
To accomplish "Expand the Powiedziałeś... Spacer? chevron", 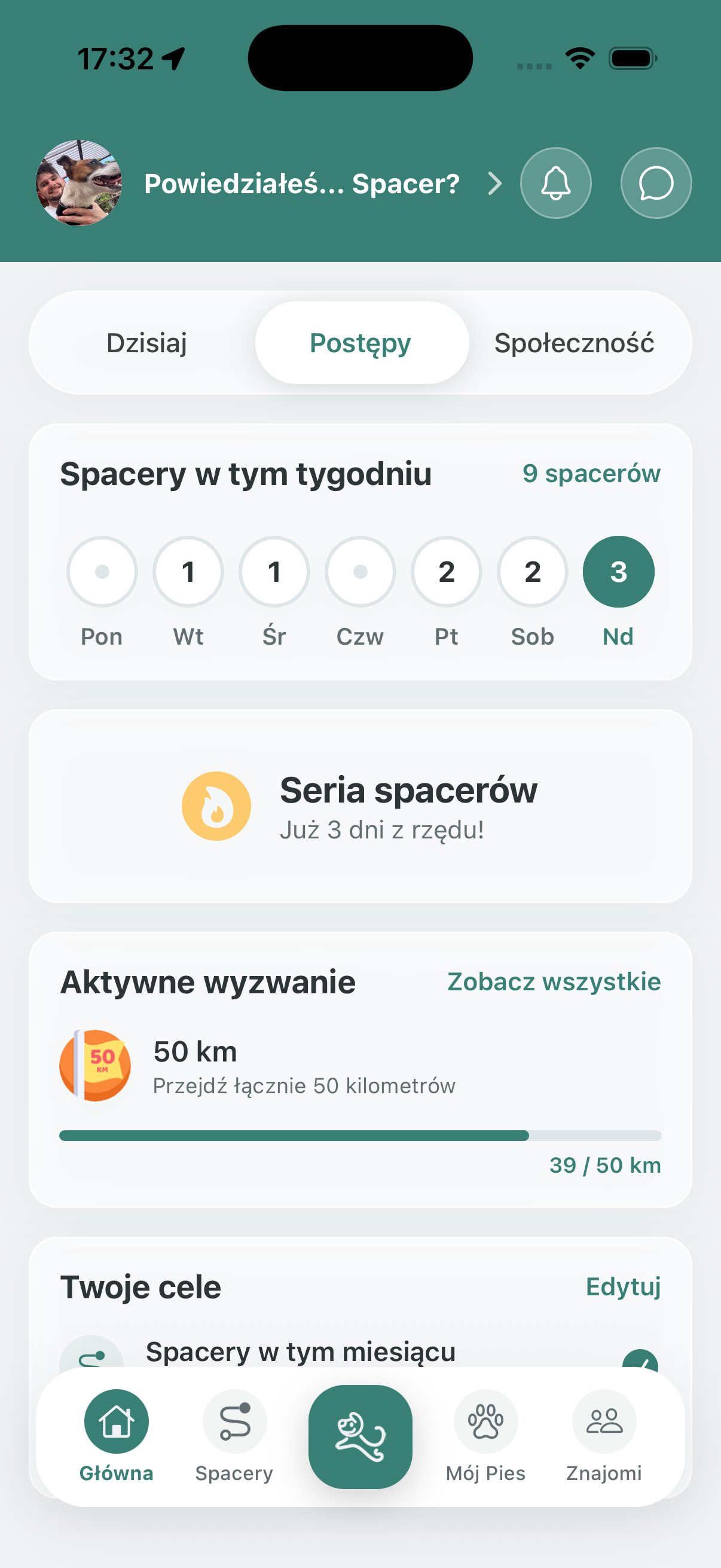I will [494, 183].
